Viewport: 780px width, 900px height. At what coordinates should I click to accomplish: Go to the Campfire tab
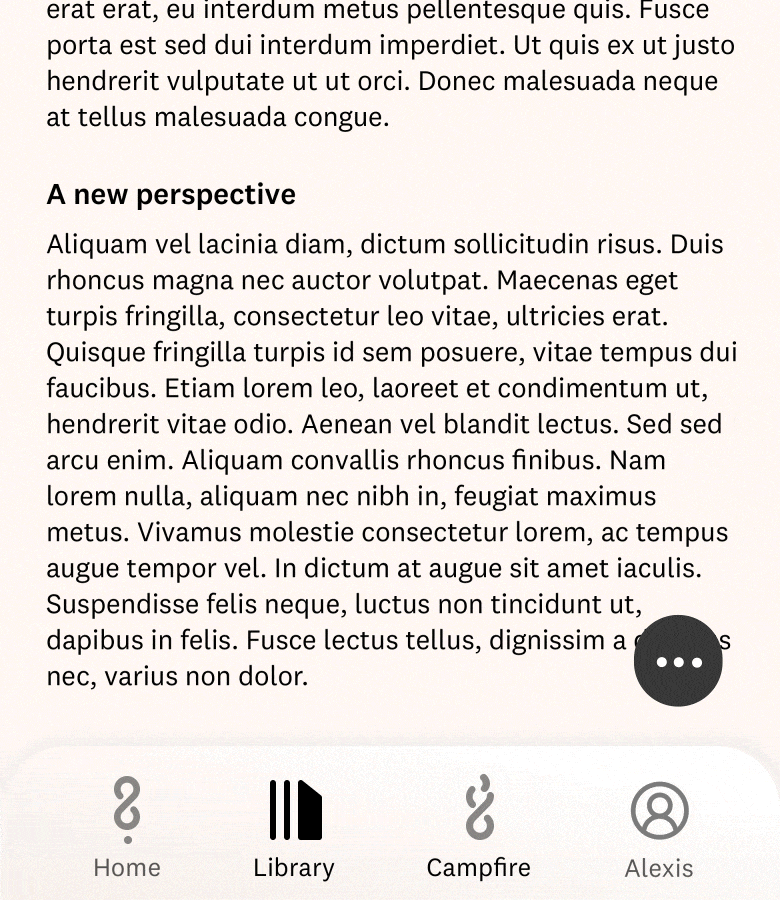coord(479,828)
